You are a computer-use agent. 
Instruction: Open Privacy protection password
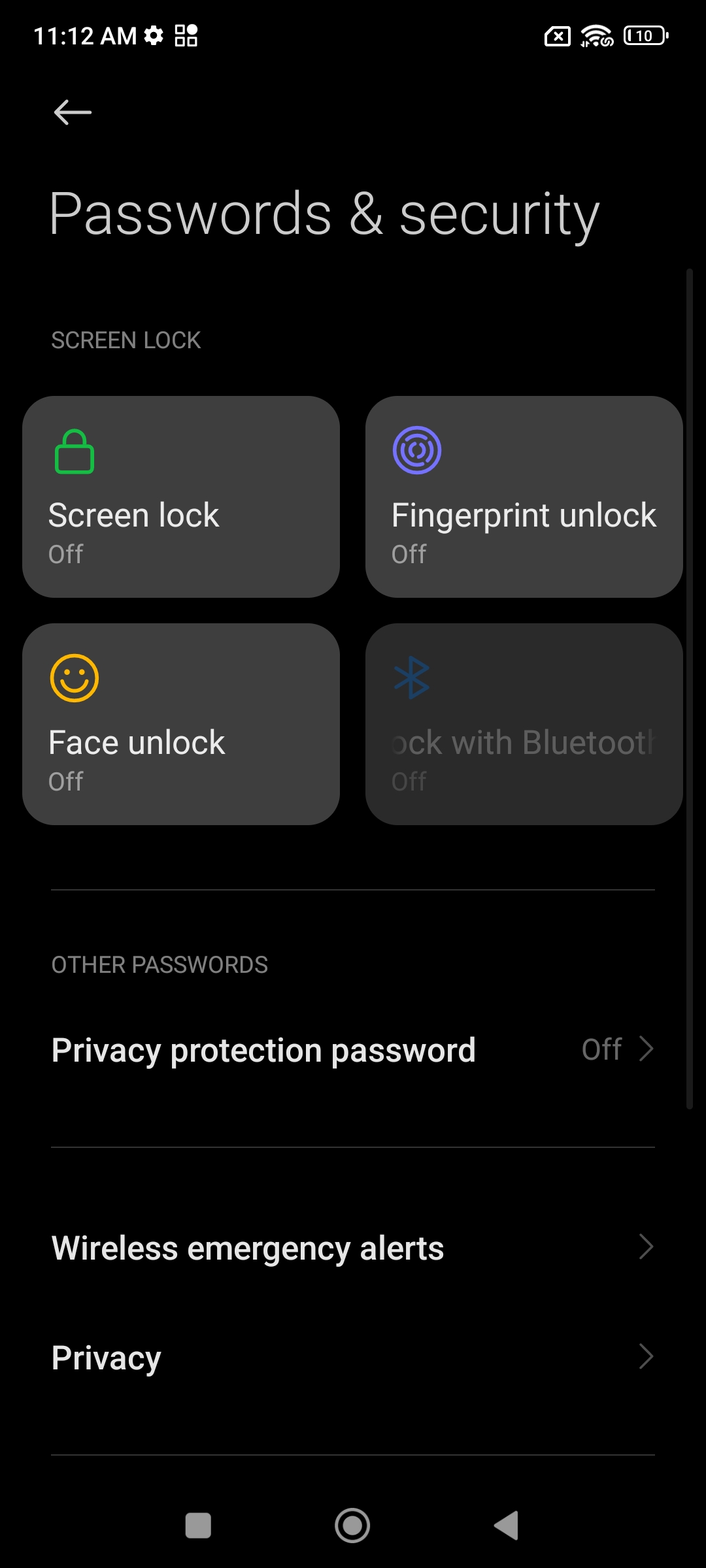pos(353,1050)
